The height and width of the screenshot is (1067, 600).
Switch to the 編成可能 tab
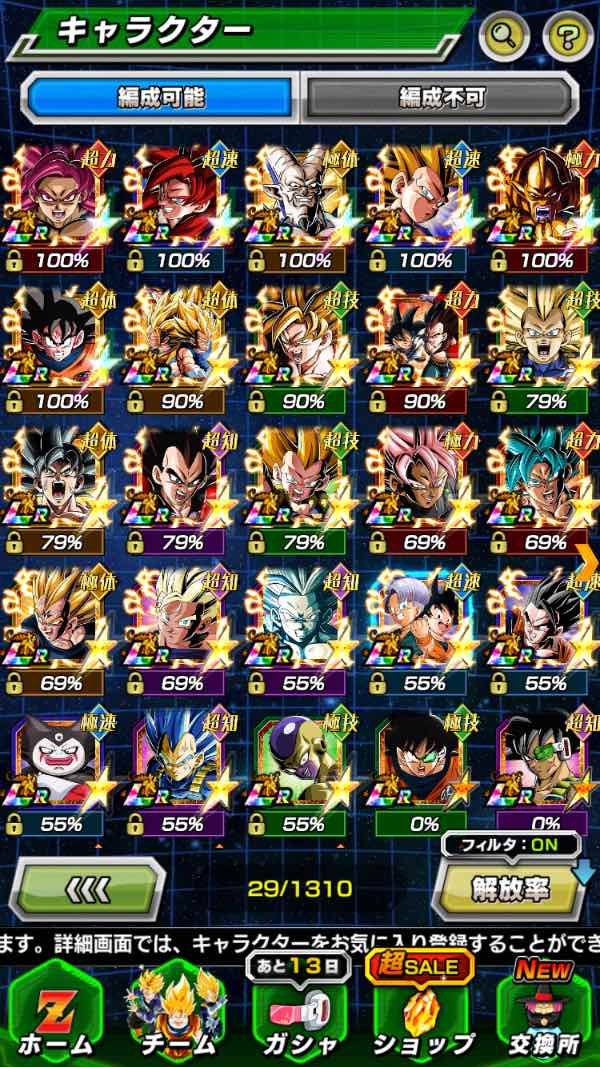click(162, 97)
